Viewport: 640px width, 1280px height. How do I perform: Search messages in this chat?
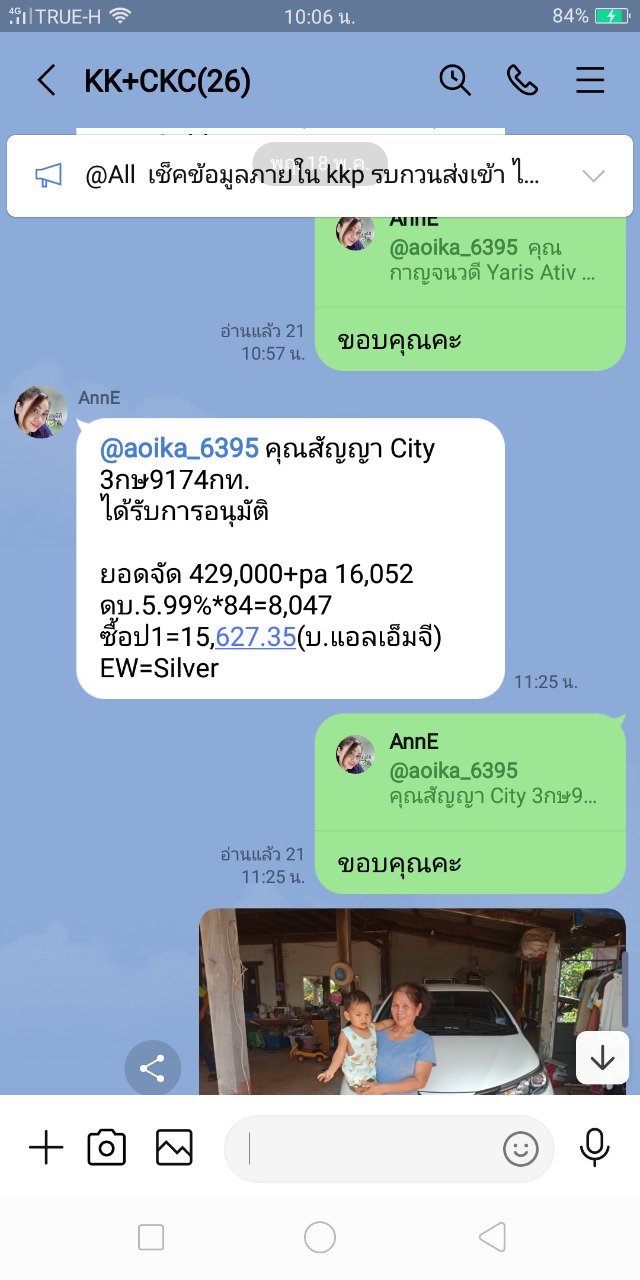455,81
